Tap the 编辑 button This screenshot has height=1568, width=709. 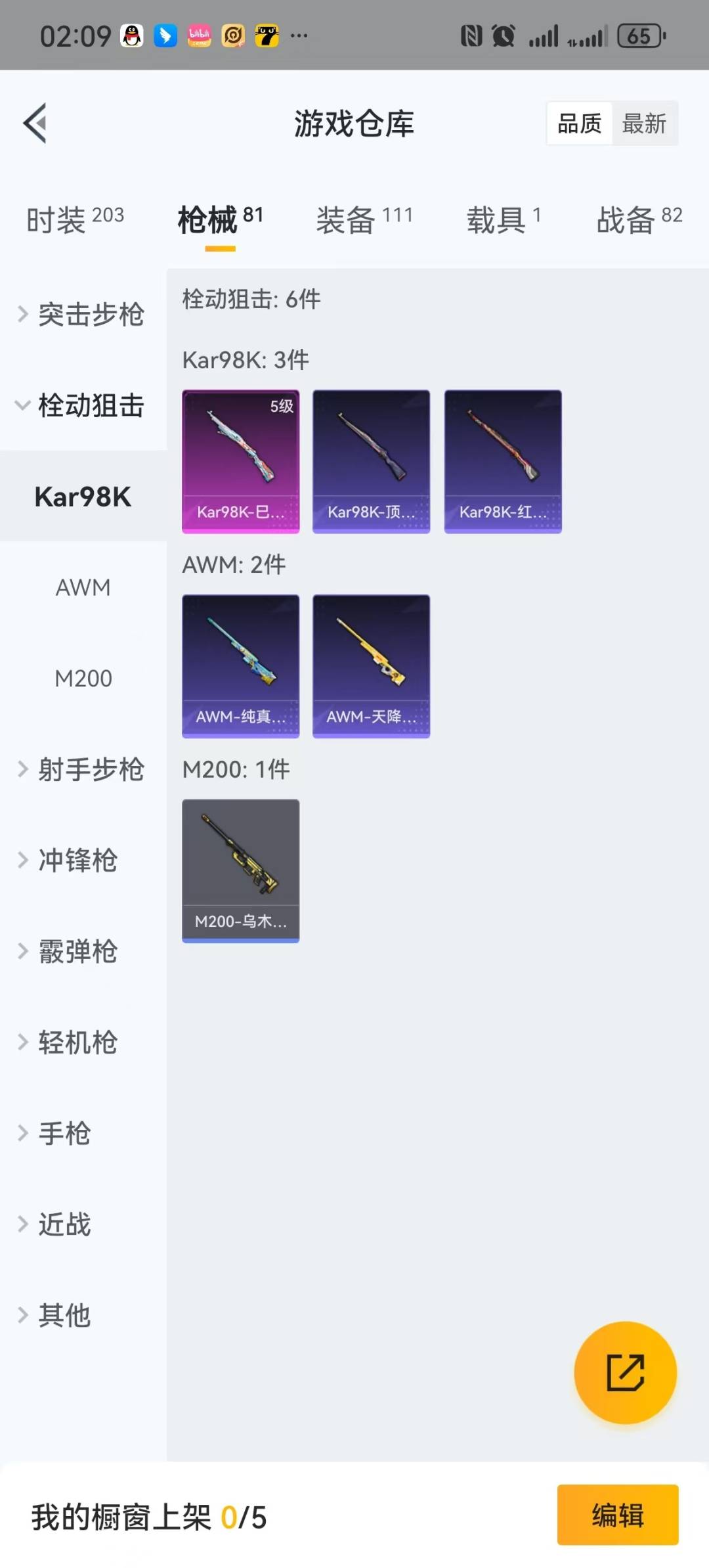pos(618,1515)
